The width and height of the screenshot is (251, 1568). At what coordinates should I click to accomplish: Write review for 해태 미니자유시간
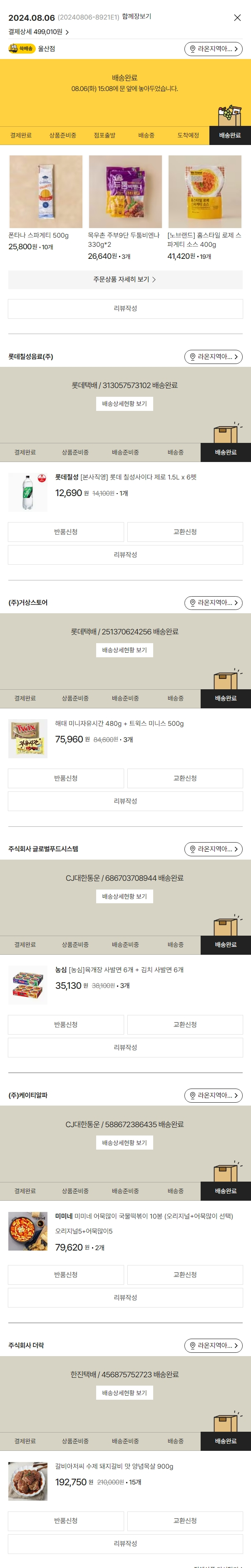pos(125,801)
